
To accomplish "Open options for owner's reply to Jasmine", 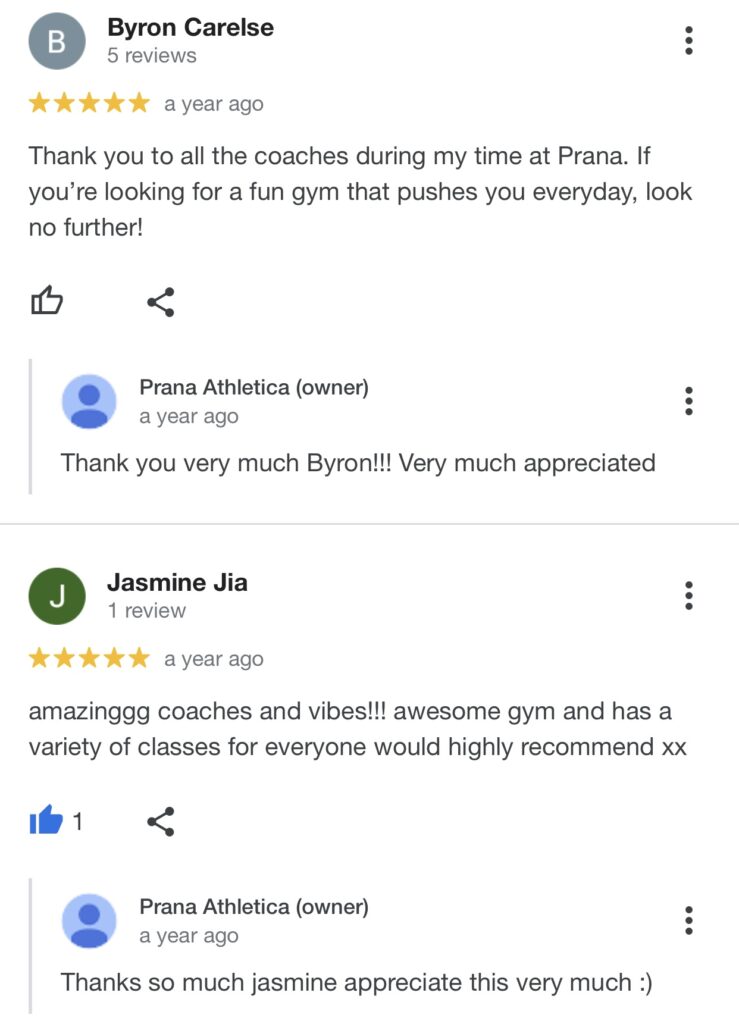I will click(688, 920).
